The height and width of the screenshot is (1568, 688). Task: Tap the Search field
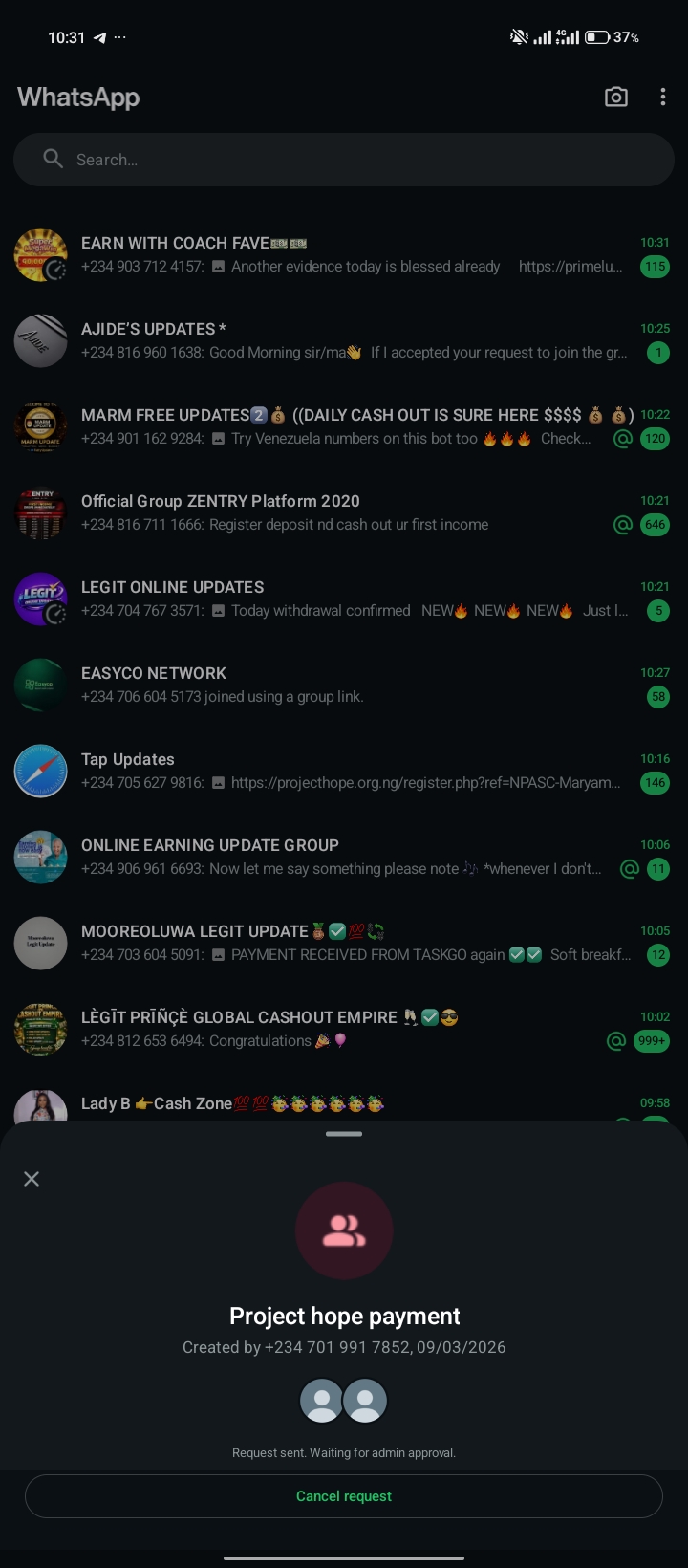click(x=344, y=160)
